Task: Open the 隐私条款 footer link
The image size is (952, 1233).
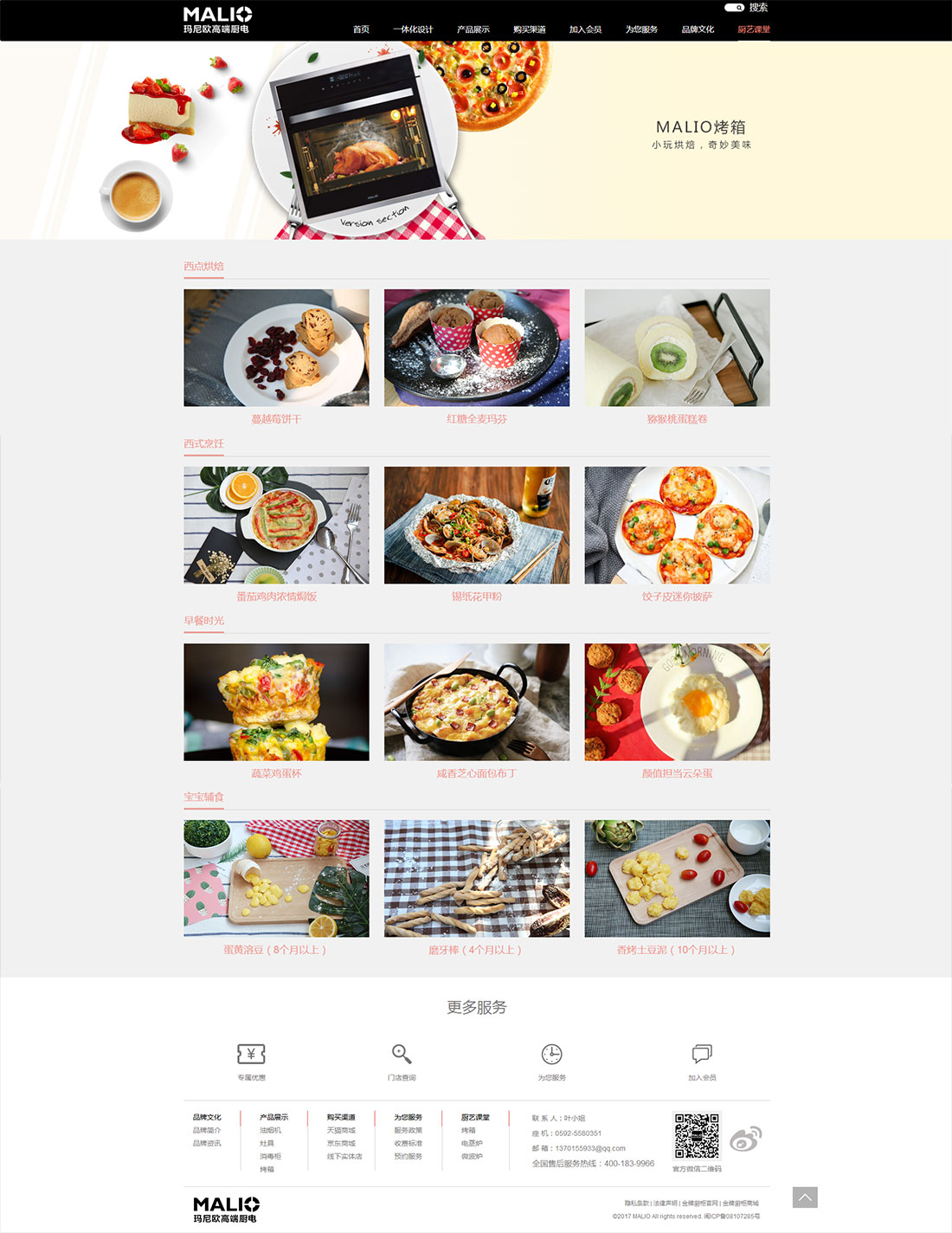Action: (637, 1204)
